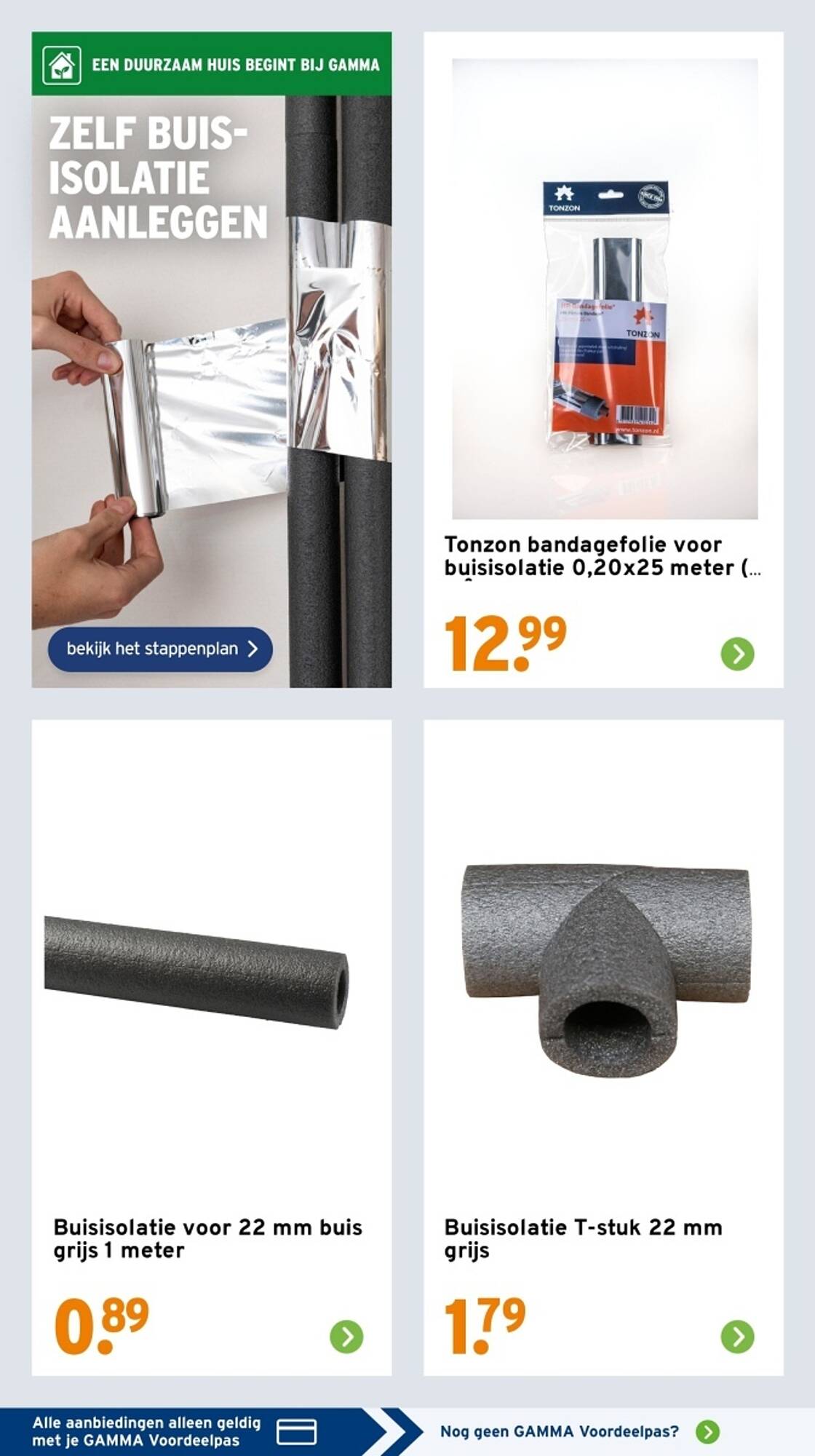Tap the green arrow beside 1.79 price

737,1337
